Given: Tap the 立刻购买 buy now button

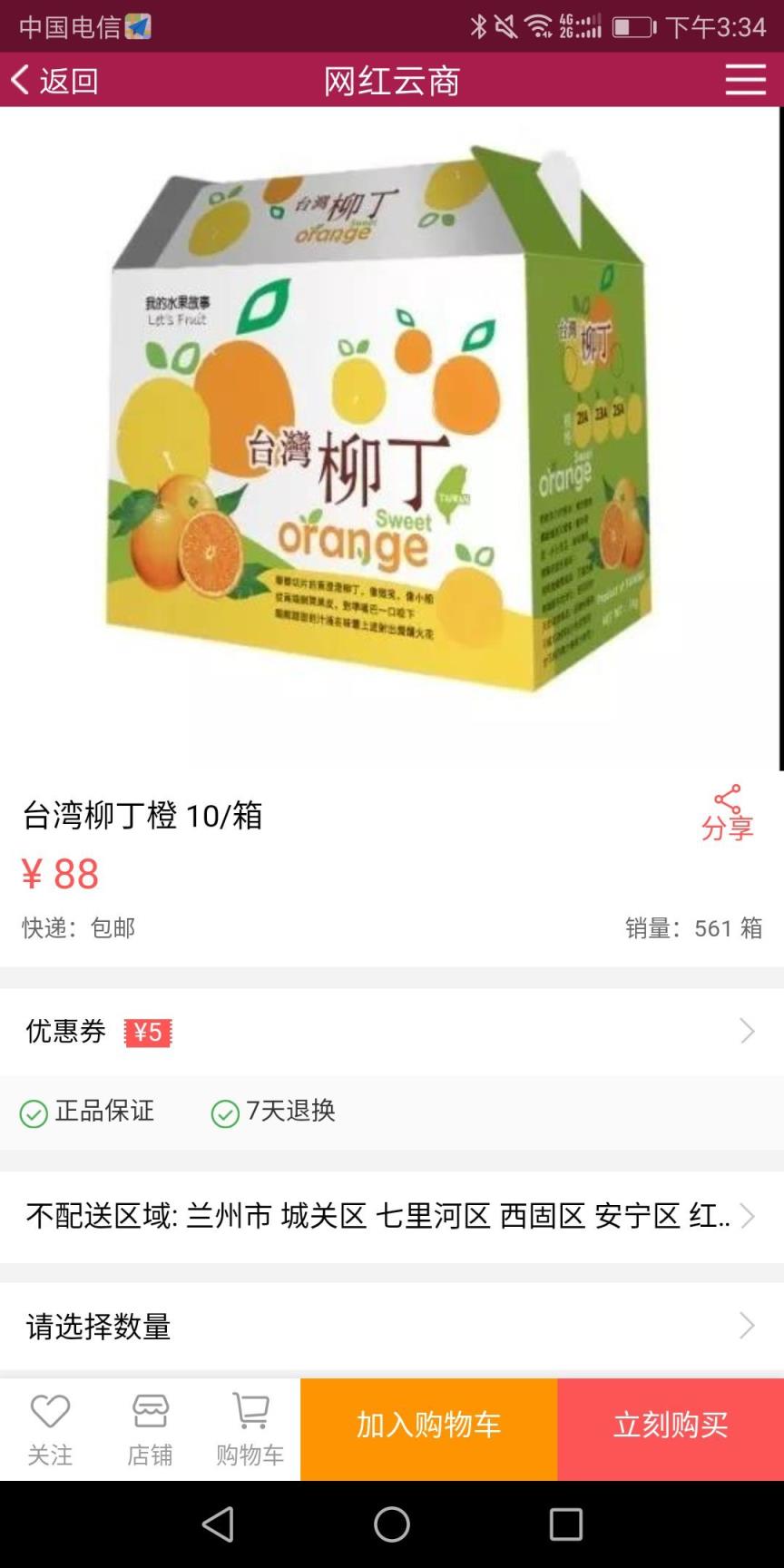Looking at the screenshot, I should (x=671, y=1425).
